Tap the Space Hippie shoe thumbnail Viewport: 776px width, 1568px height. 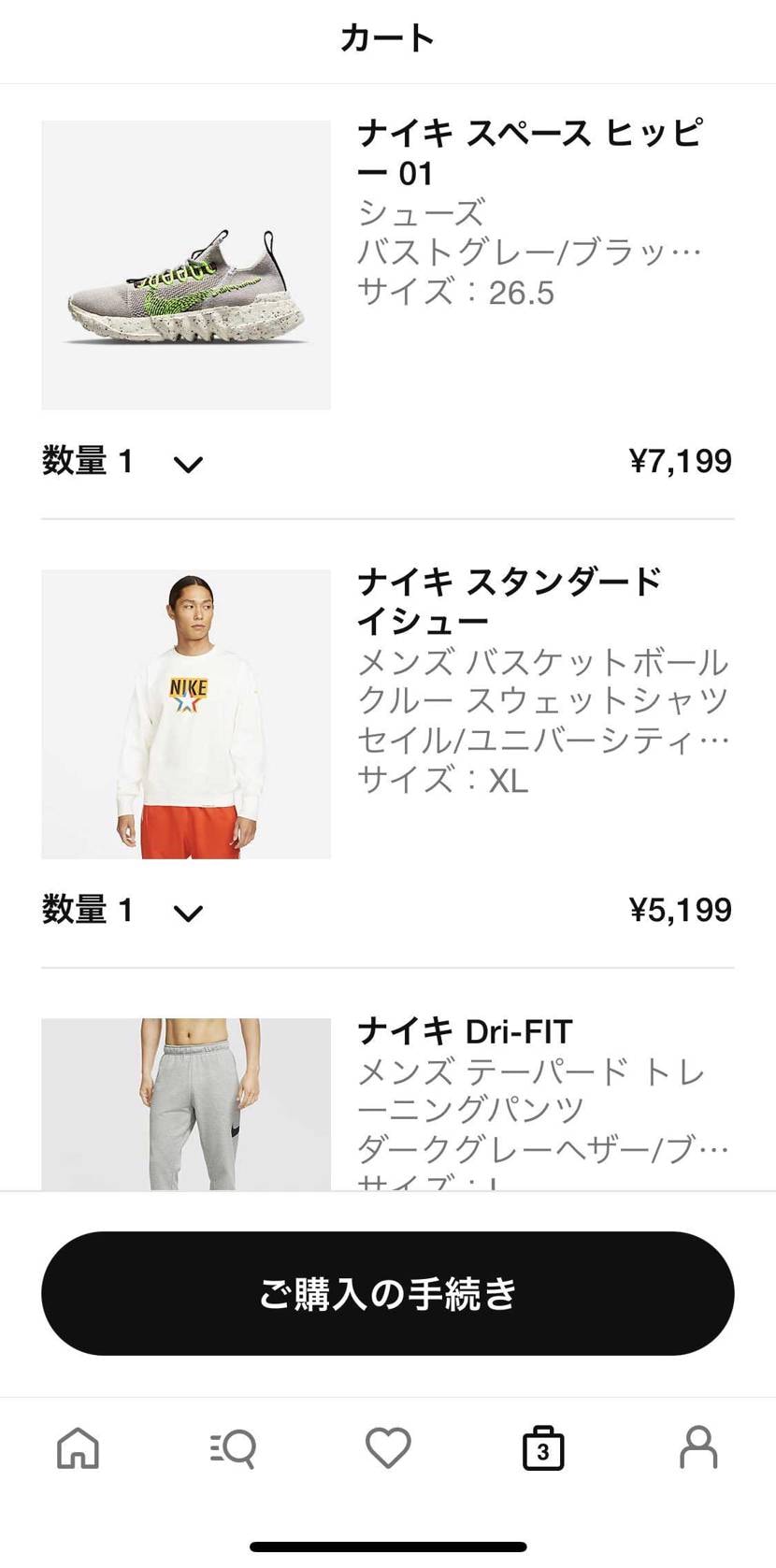tap(185, 265)
